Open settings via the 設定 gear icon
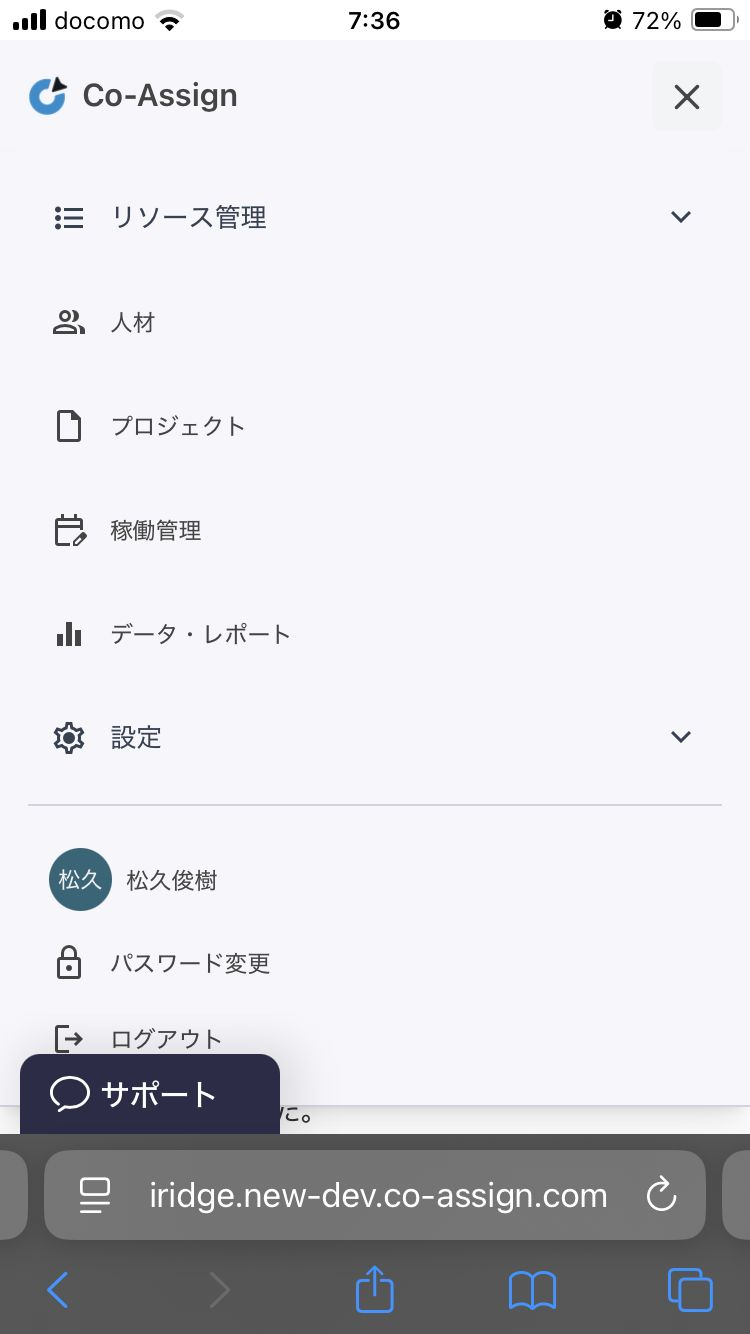The image size is (750, 1334). tap(68, 738)
